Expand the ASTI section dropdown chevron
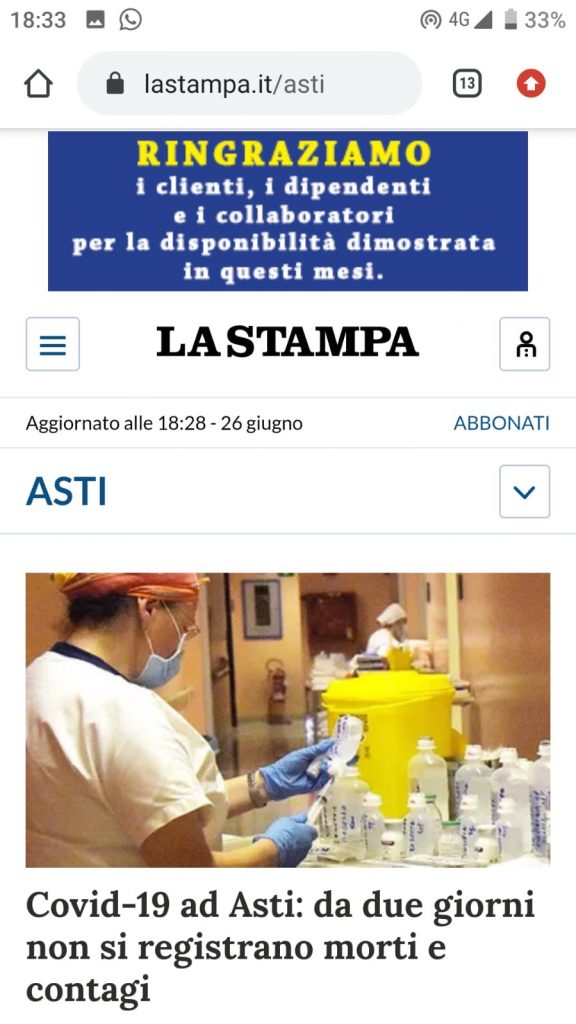This screenshot has width=576, height=1024. (x=525, y=492)
